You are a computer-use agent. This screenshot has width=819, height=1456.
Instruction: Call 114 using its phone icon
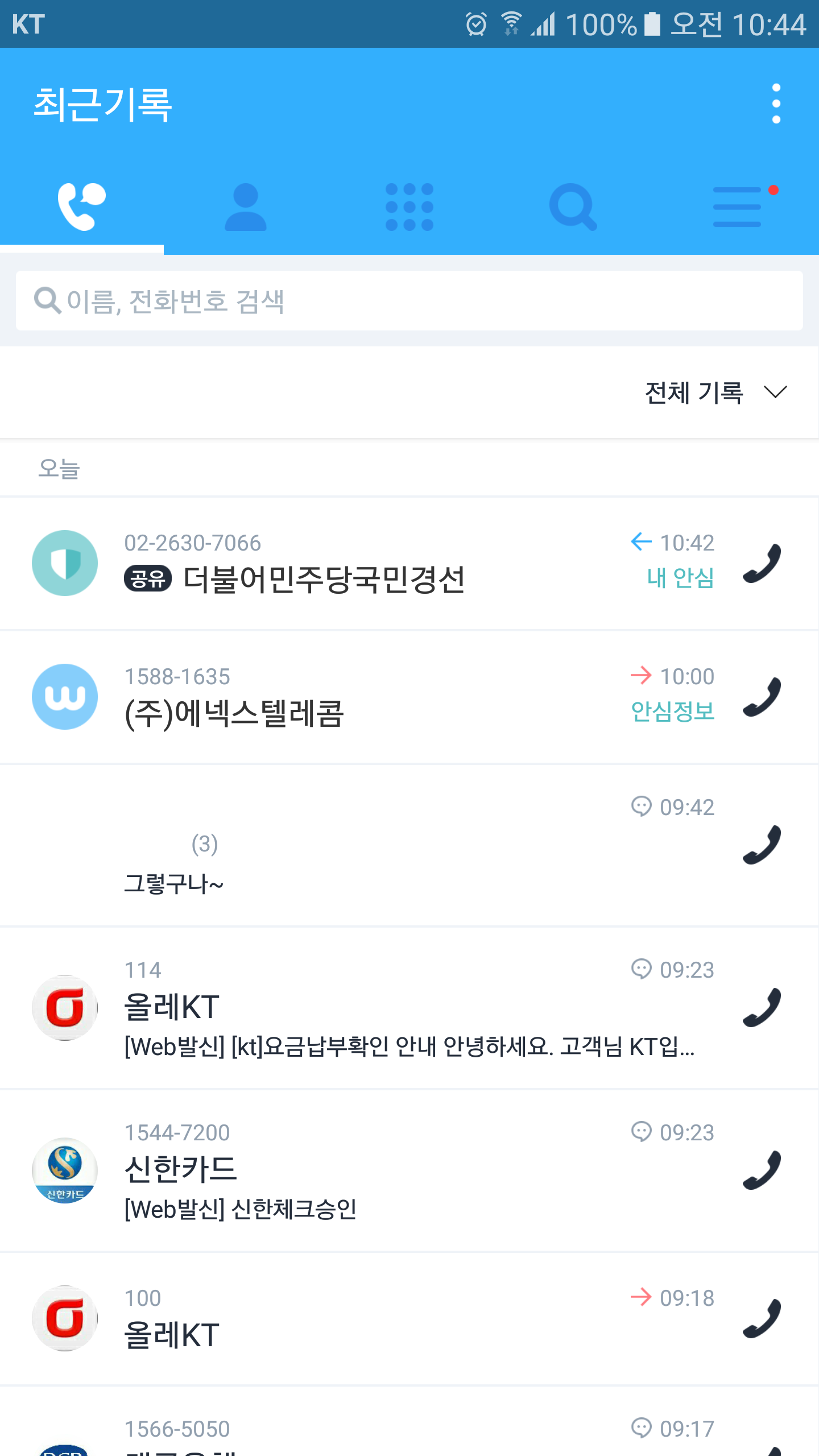point(762,1008)
